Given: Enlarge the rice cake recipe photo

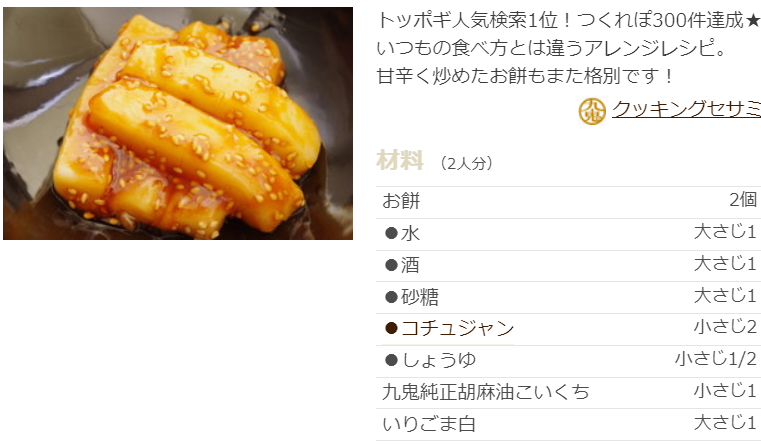Looking at the screenshot, I should (x=178, y=123).
